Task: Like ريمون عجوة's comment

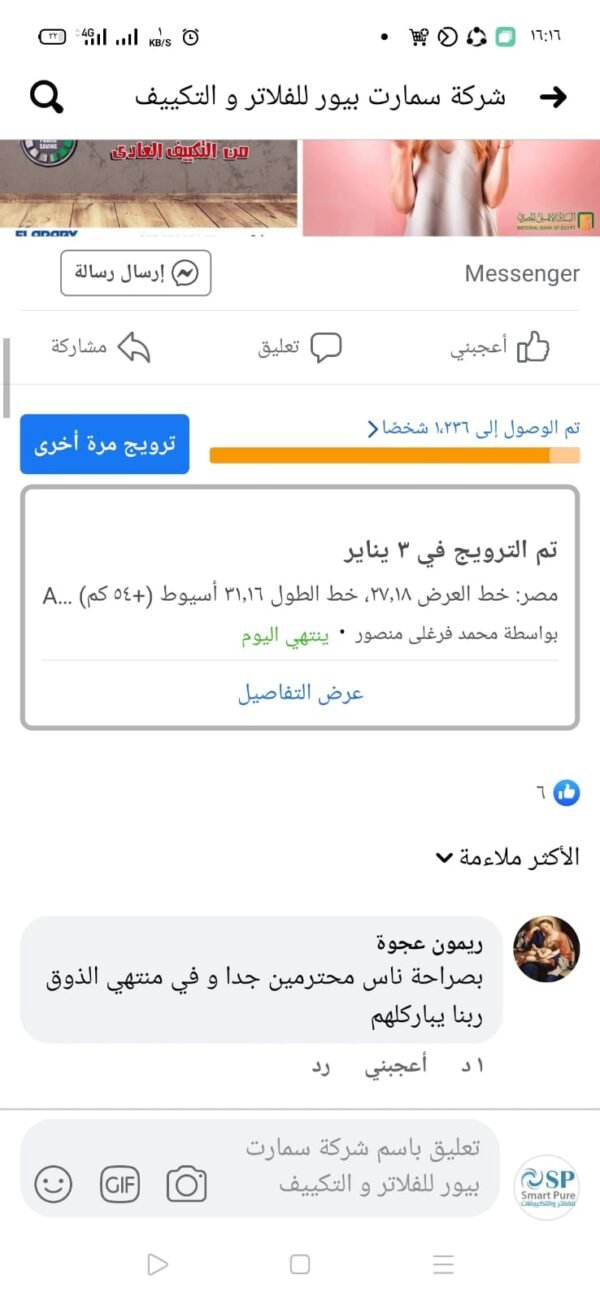Action: pyautogui.click(x=393, y=1066)
